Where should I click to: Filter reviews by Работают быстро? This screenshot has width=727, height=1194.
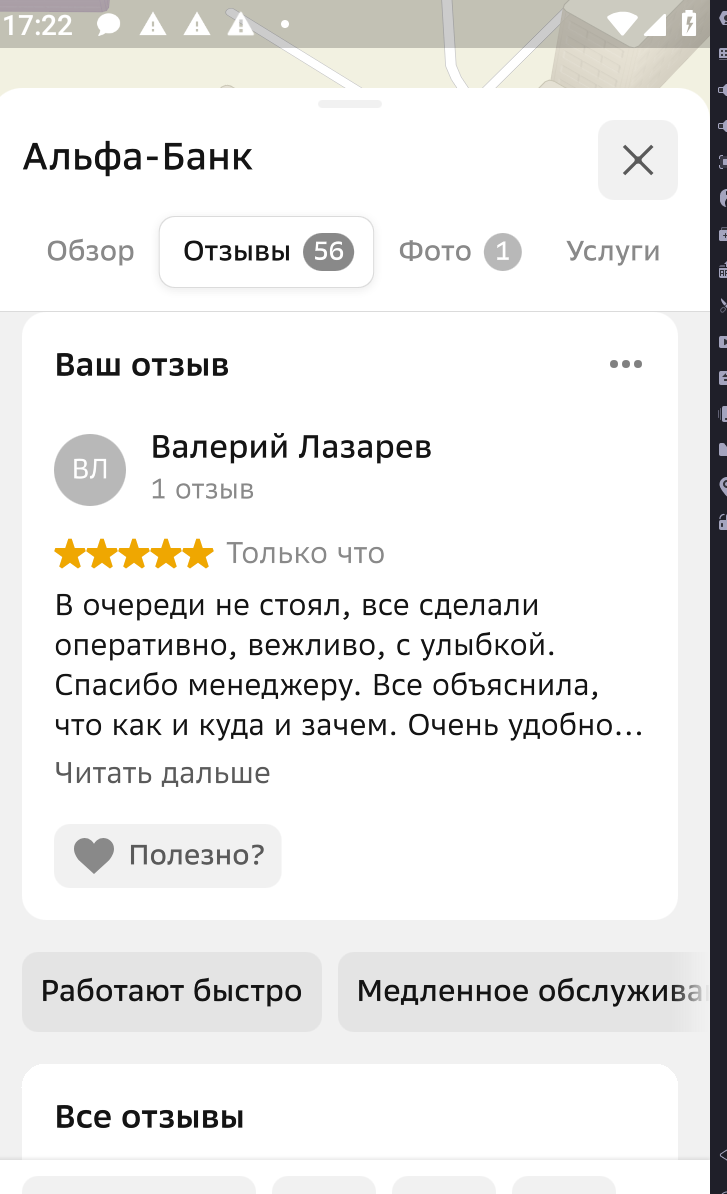(171, 991)
